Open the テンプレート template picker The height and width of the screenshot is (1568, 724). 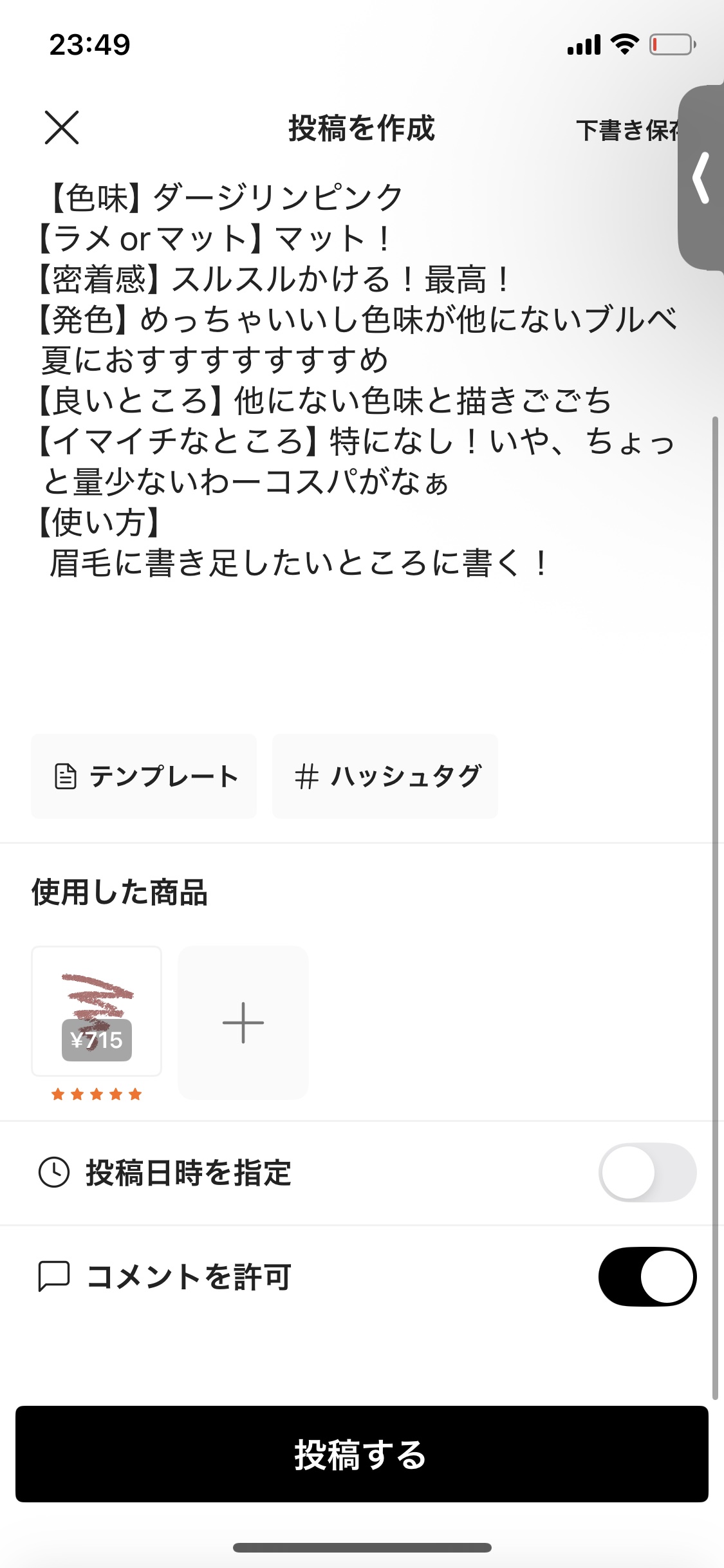[x=144, y=776]
